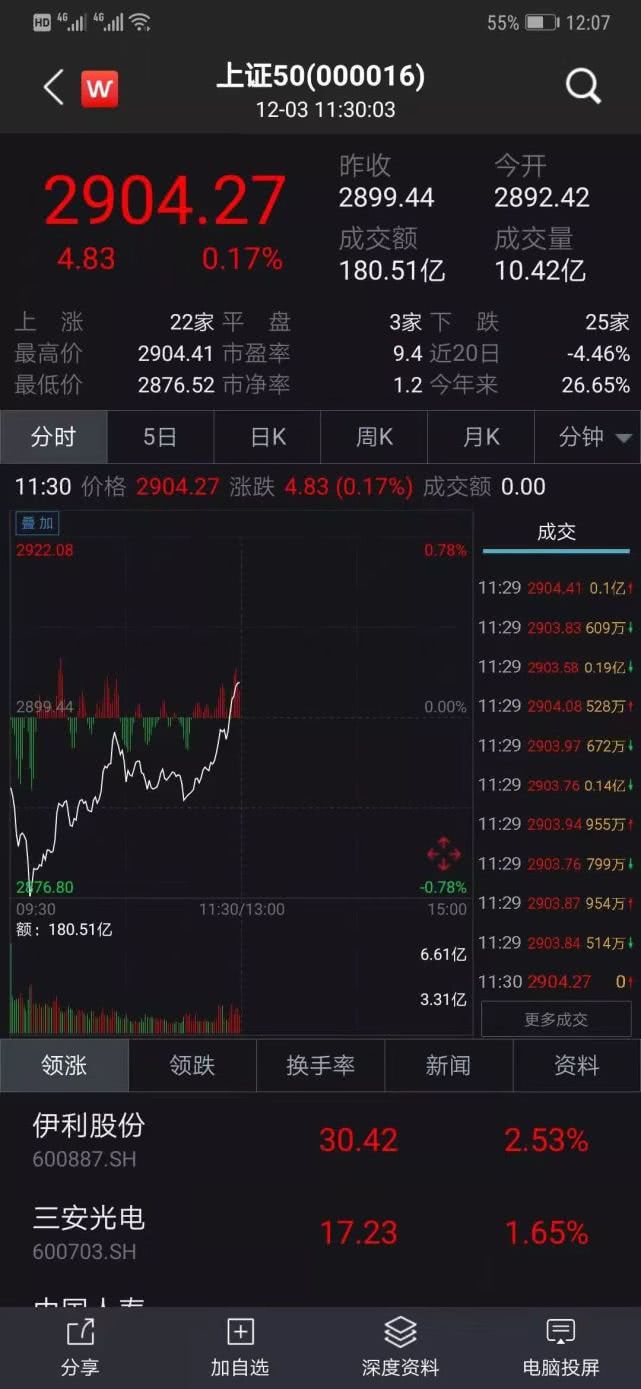Image resolution: width=641 pixels, height=1389 pixels.
Task: Add index to watchlist with 加自选
Action: tap(240, 1346)
